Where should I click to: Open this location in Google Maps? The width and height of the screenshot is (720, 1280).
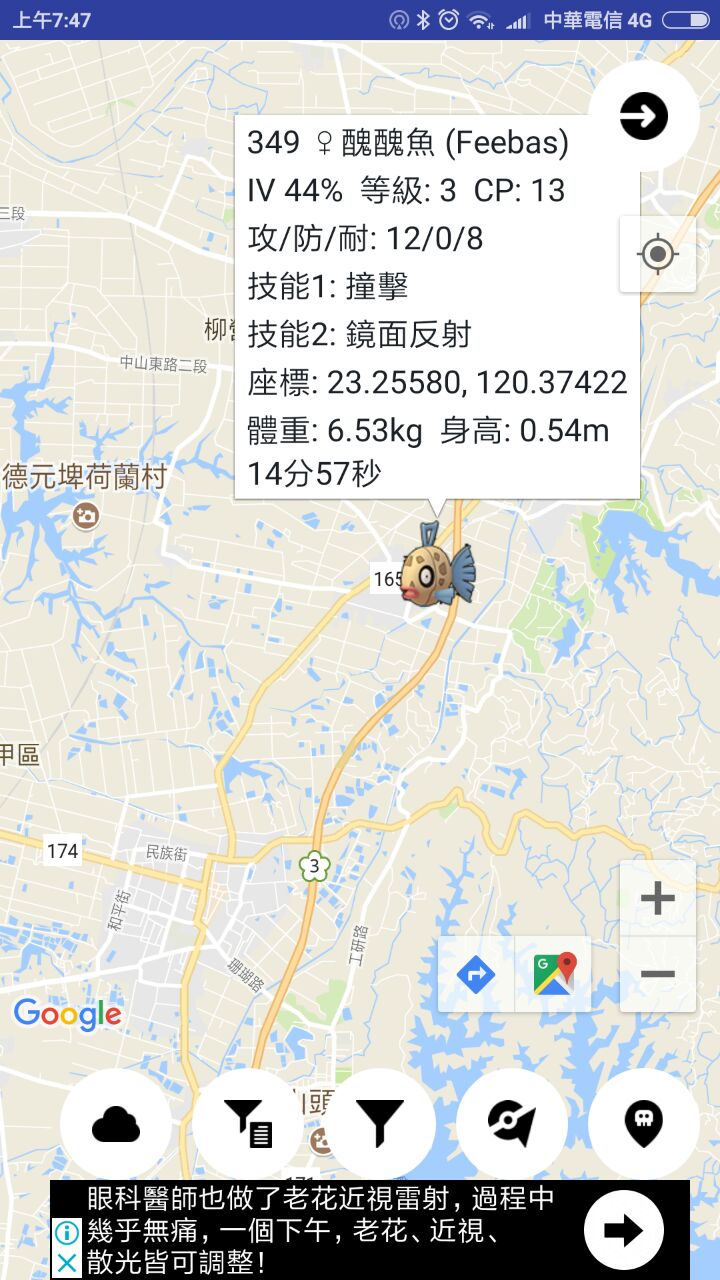pos(554,974)
